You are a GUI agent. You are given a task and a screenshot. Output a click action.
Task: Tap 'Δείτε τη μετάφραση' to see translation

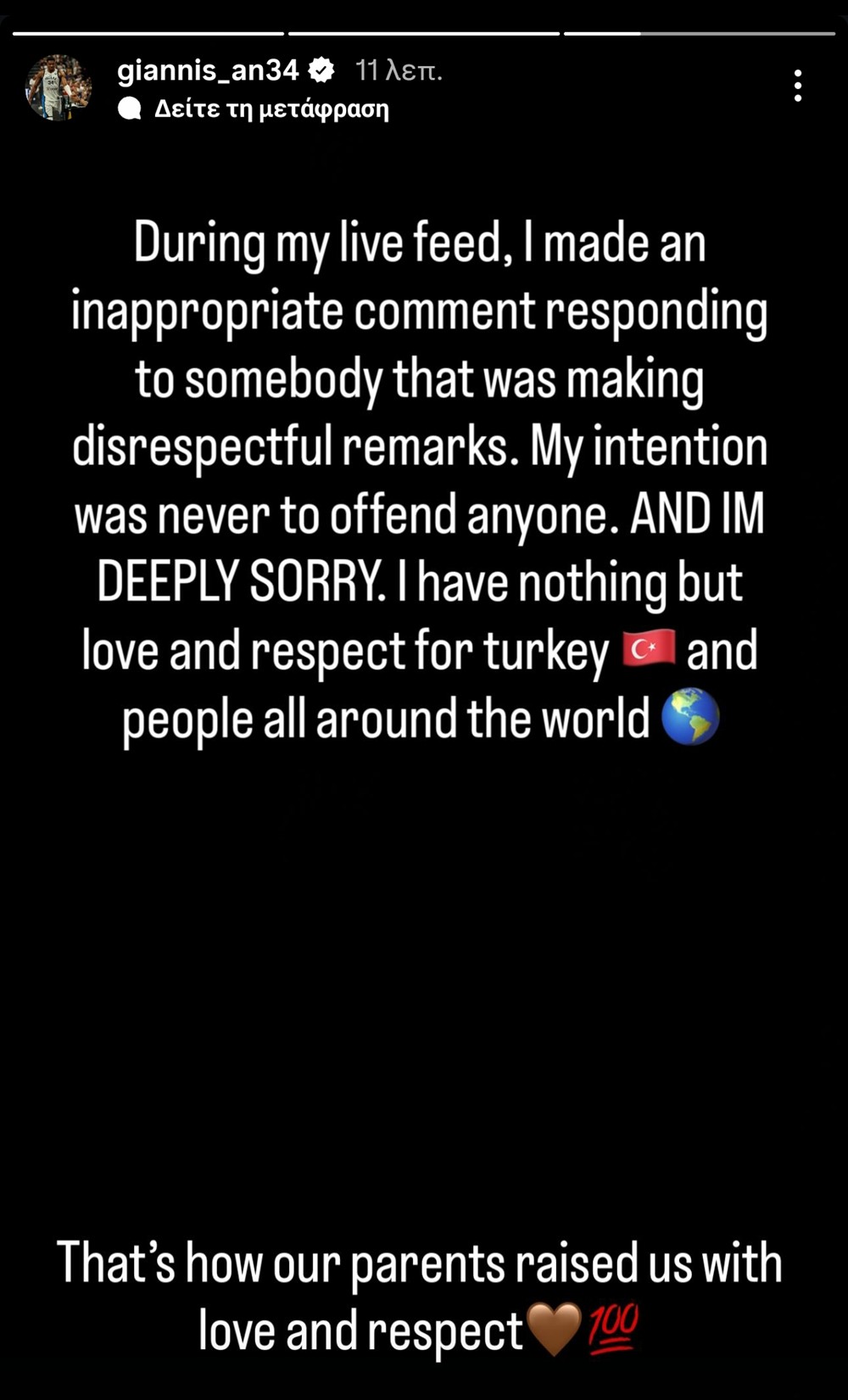[x=271, y=109]
